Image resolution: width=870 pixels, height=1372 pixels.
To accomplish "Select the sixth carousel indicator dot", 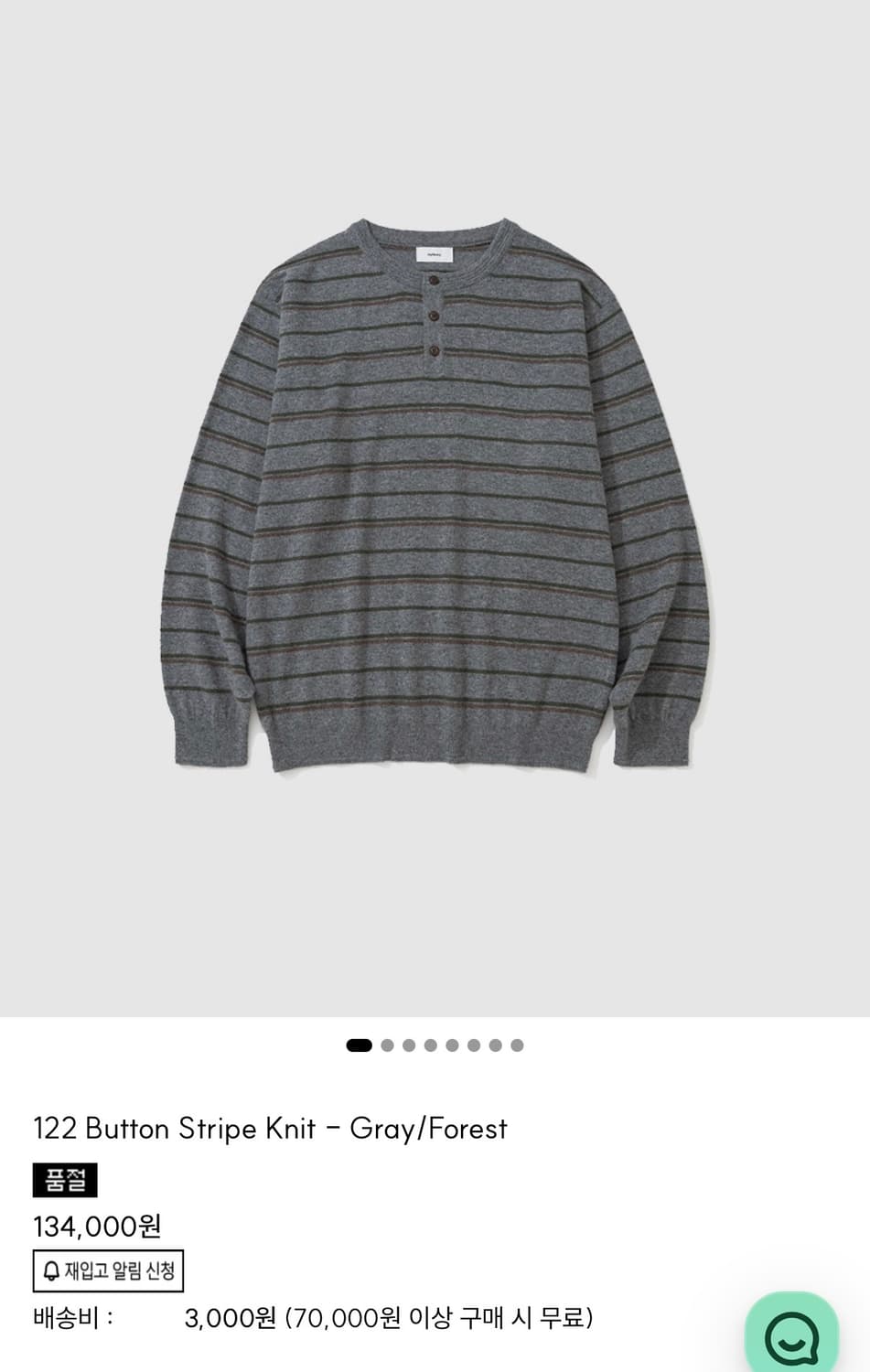I will (473, 1044).
